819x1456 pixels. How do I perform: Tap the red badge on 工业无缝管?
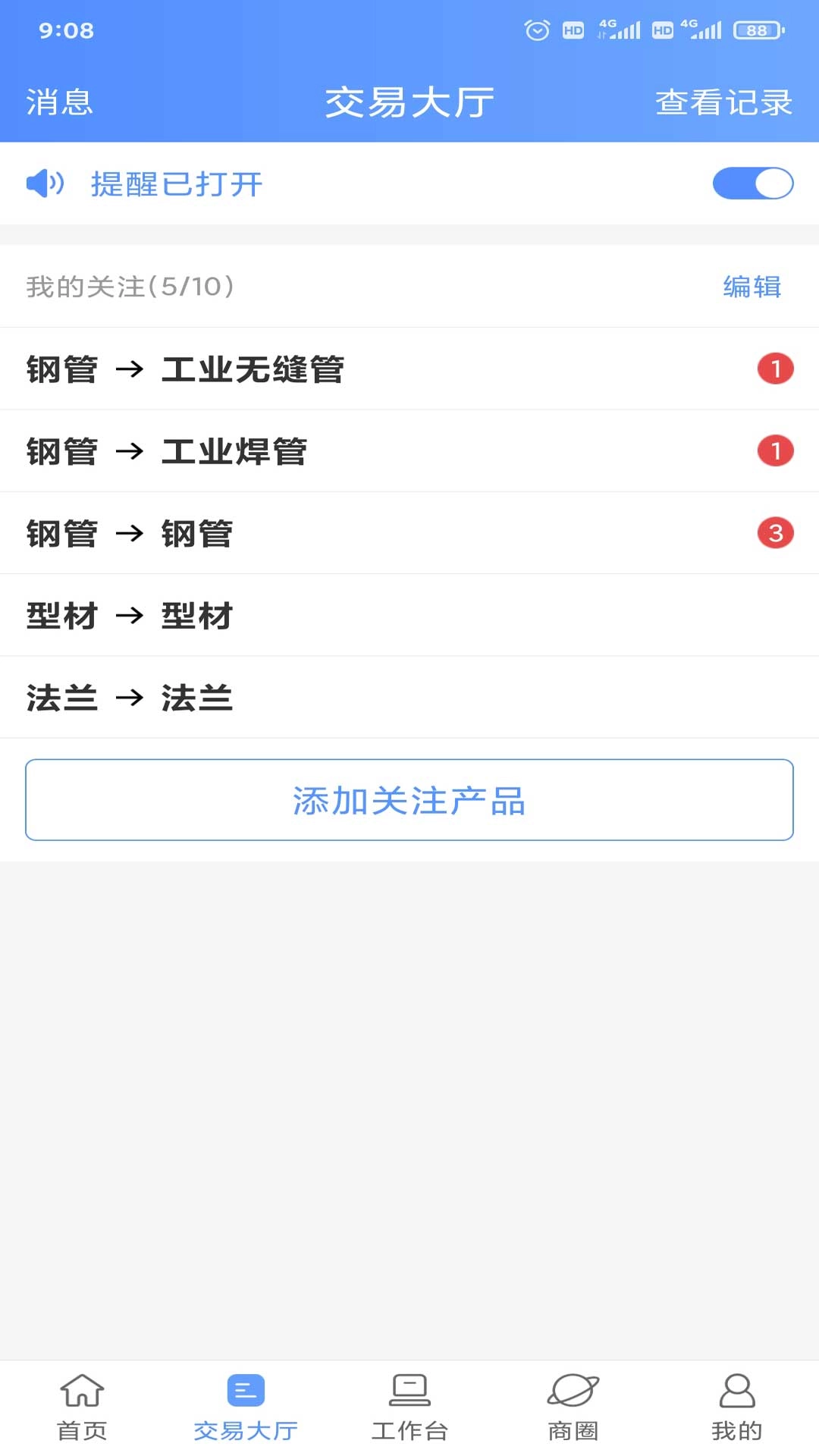[775, 369]
